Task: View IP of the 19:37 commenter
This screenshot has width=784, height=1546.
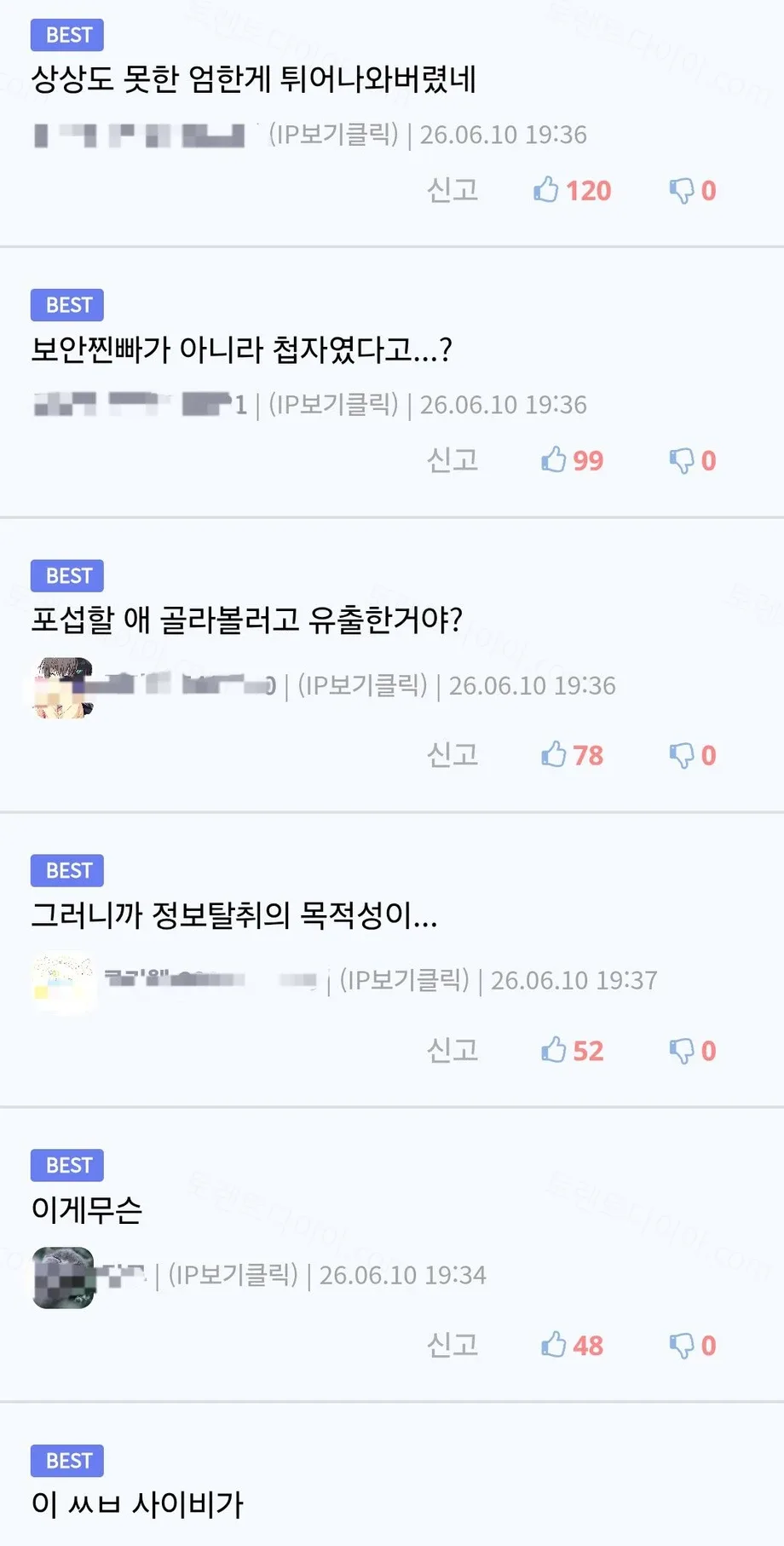Action: pos(404,980)
